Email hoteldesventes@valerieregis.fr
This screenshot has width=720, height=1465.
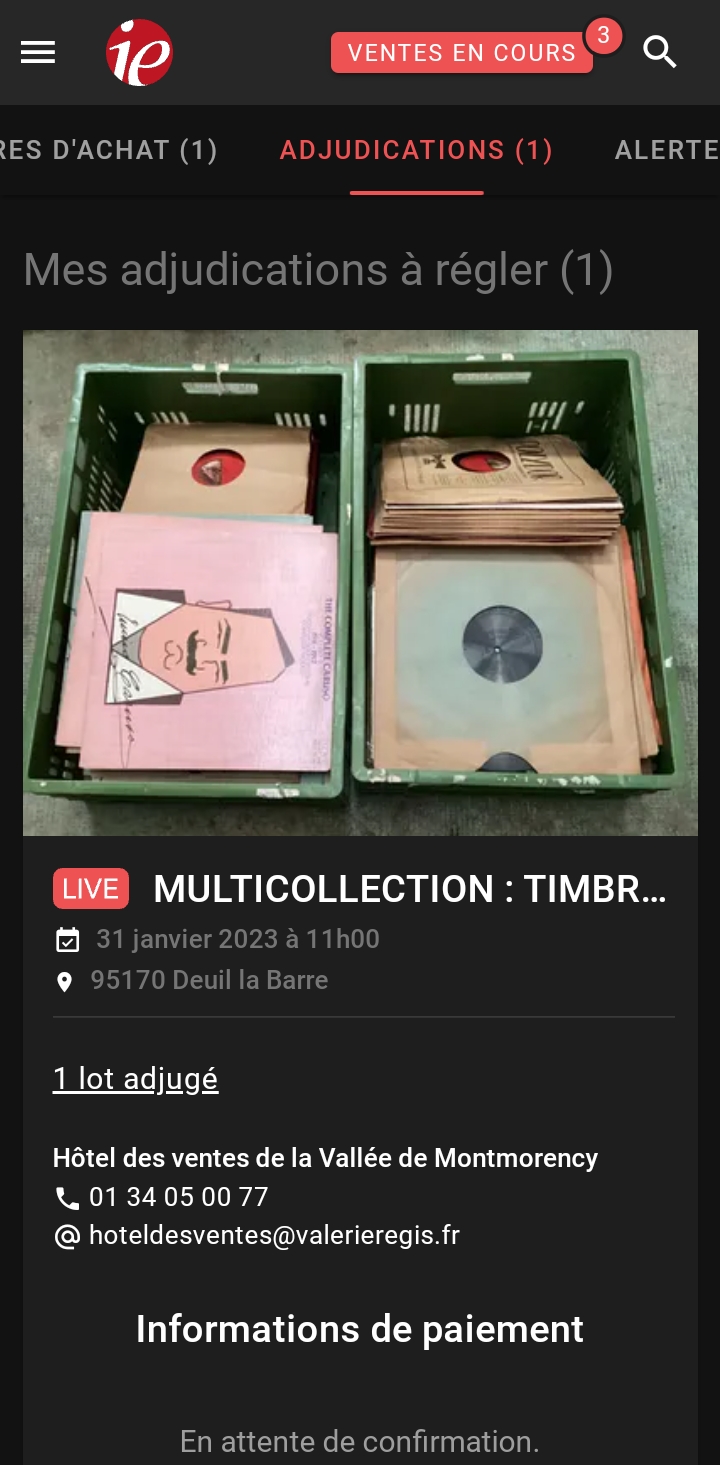[x=274, y=1235]
